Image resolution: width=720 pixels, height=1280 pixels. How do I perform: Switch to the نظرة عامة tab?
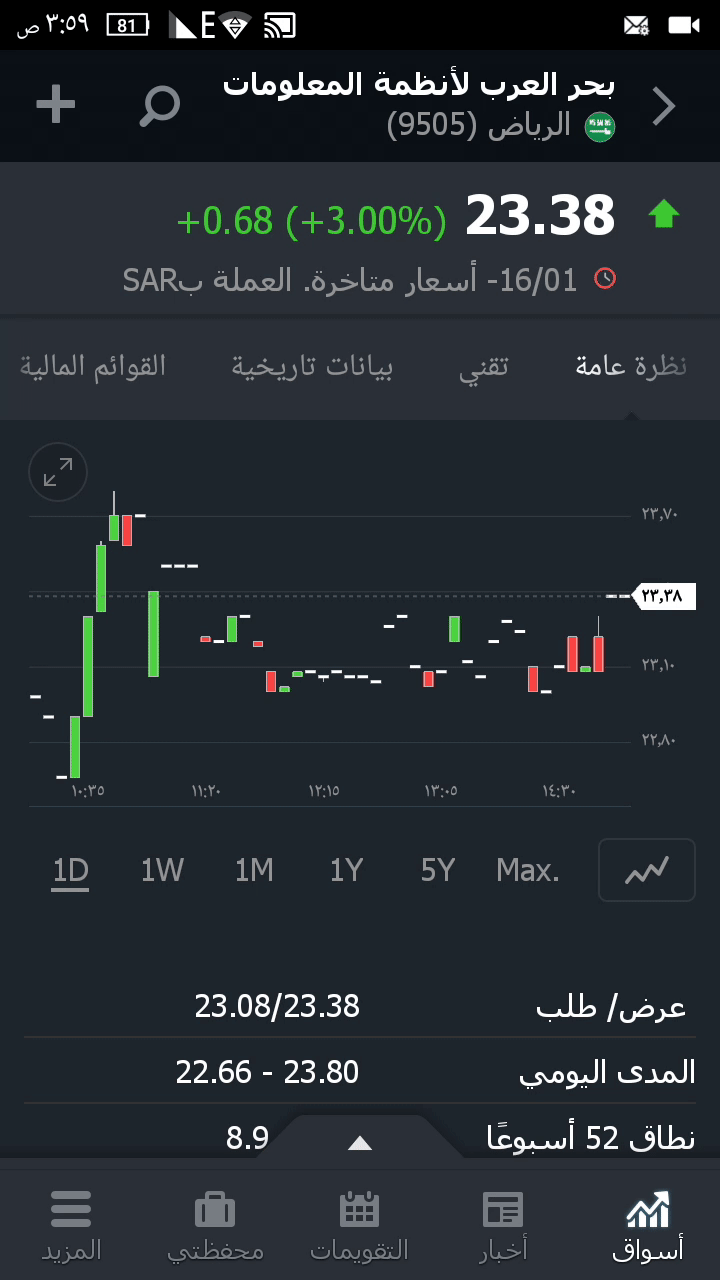pos(631,366)
